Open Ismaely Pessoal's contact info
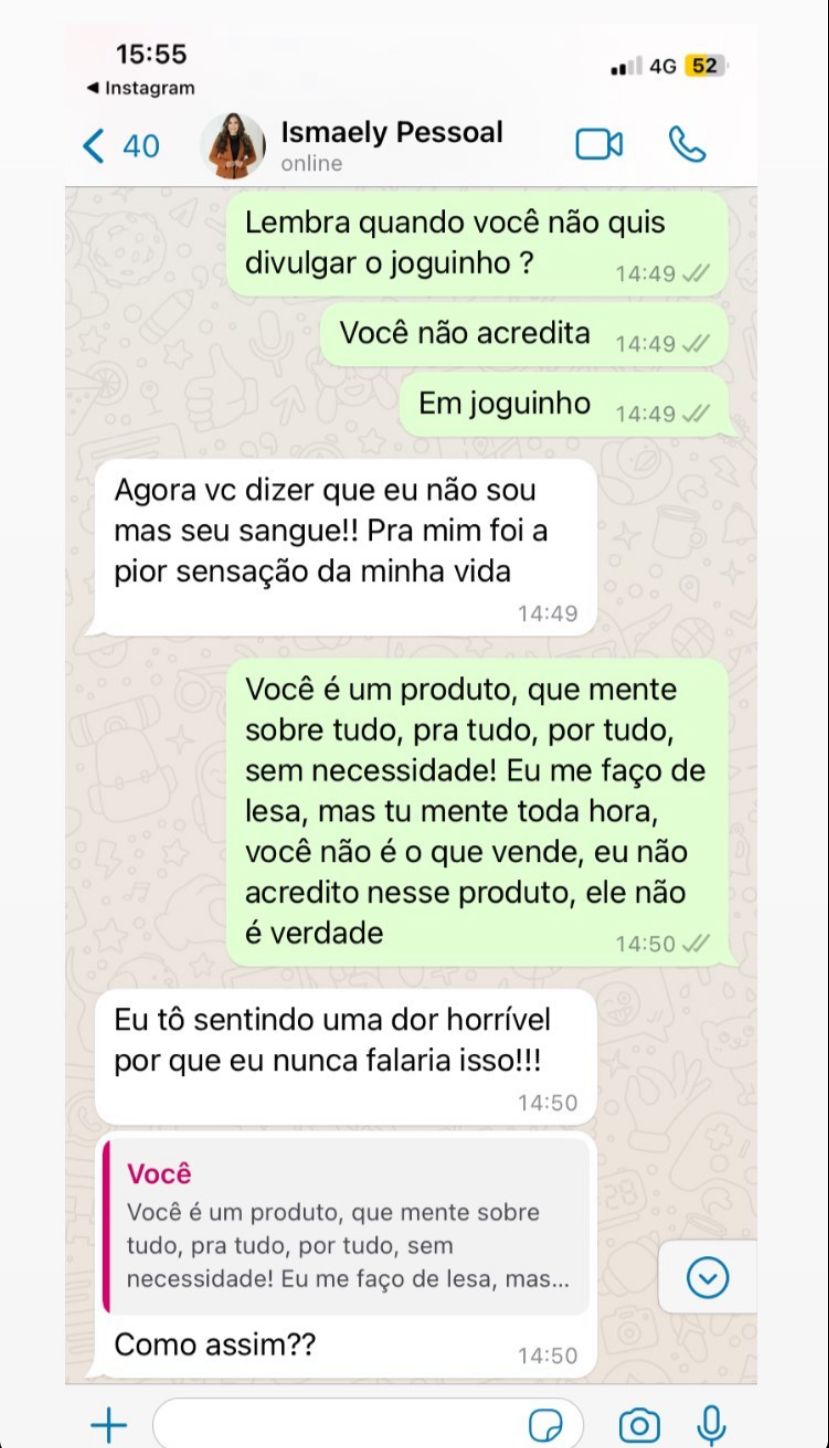The height and width of the screenshot is (1448, 829). [x=392, y=145]
